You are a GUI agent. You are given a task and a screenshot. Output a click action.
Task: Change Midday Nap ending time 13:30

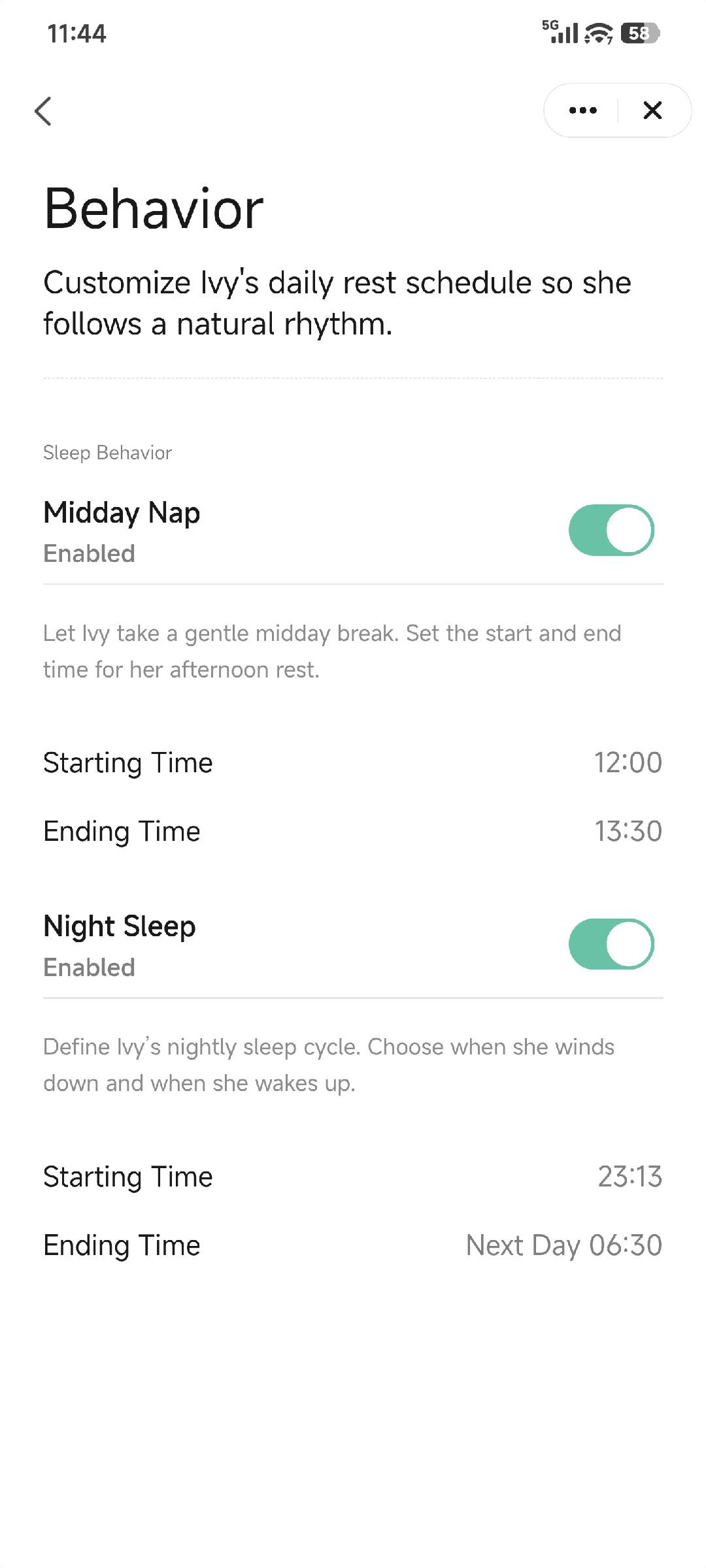coord(627,831)
